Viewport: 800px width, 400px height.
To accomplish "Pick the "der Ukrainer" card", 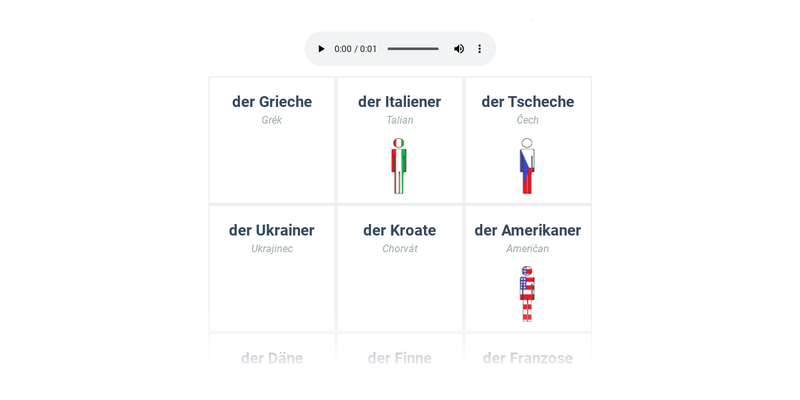I will (x=272, y=268).
